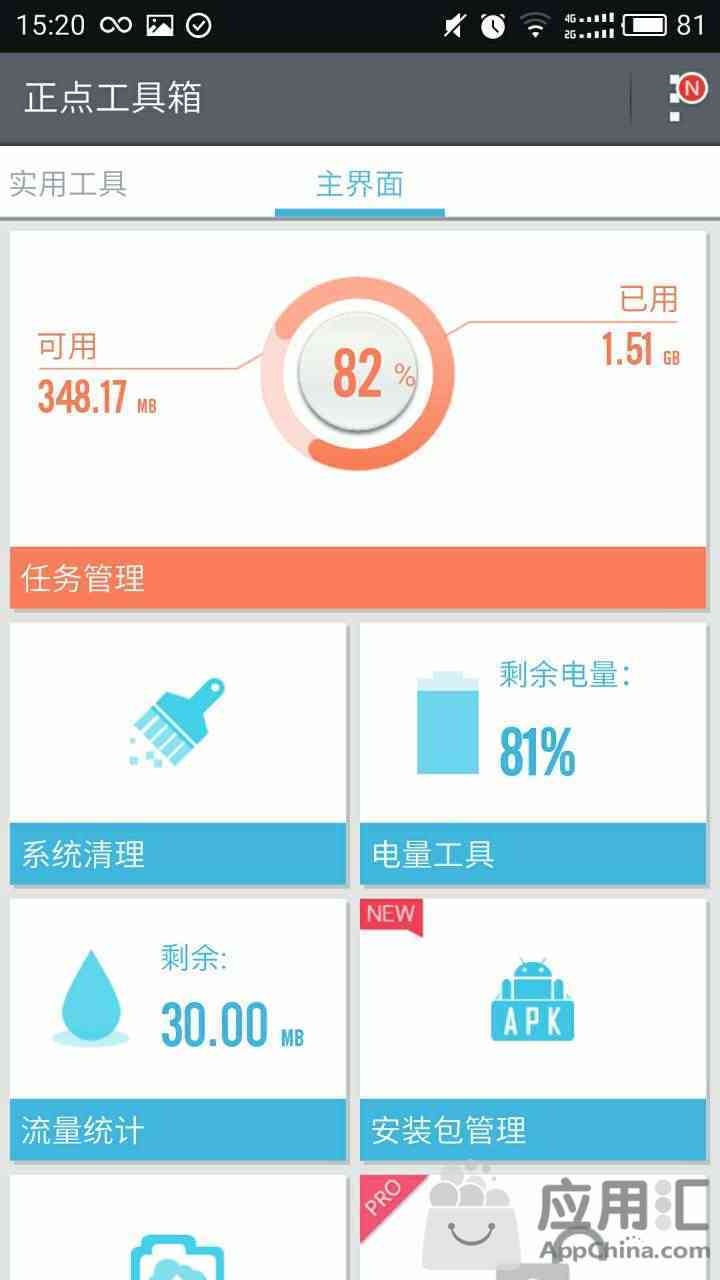
Task: Open 流量统计 data usage tile
Action: click(x=178, y=1029)
